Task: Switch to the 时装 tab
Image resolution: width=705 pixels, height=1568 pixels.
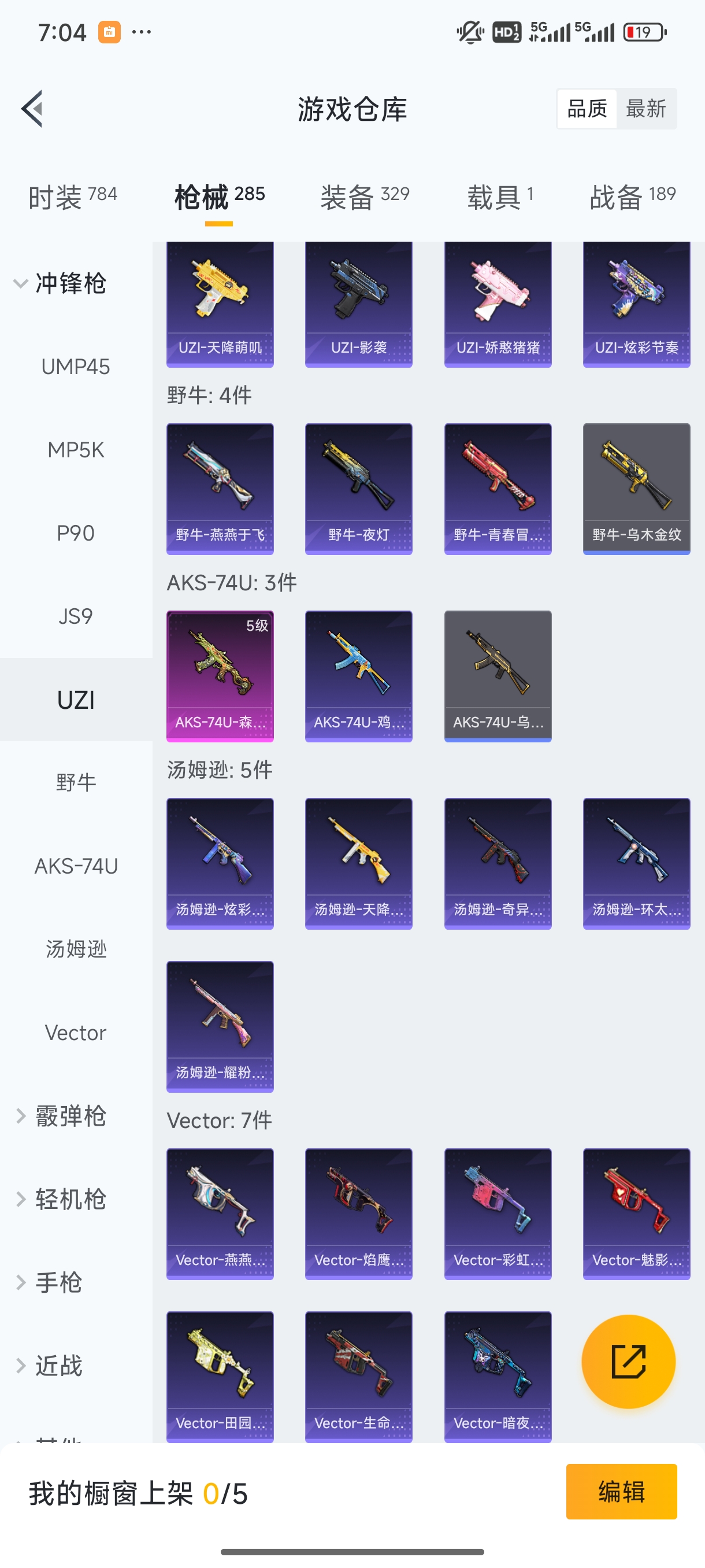Action: [x=72, y=197]
